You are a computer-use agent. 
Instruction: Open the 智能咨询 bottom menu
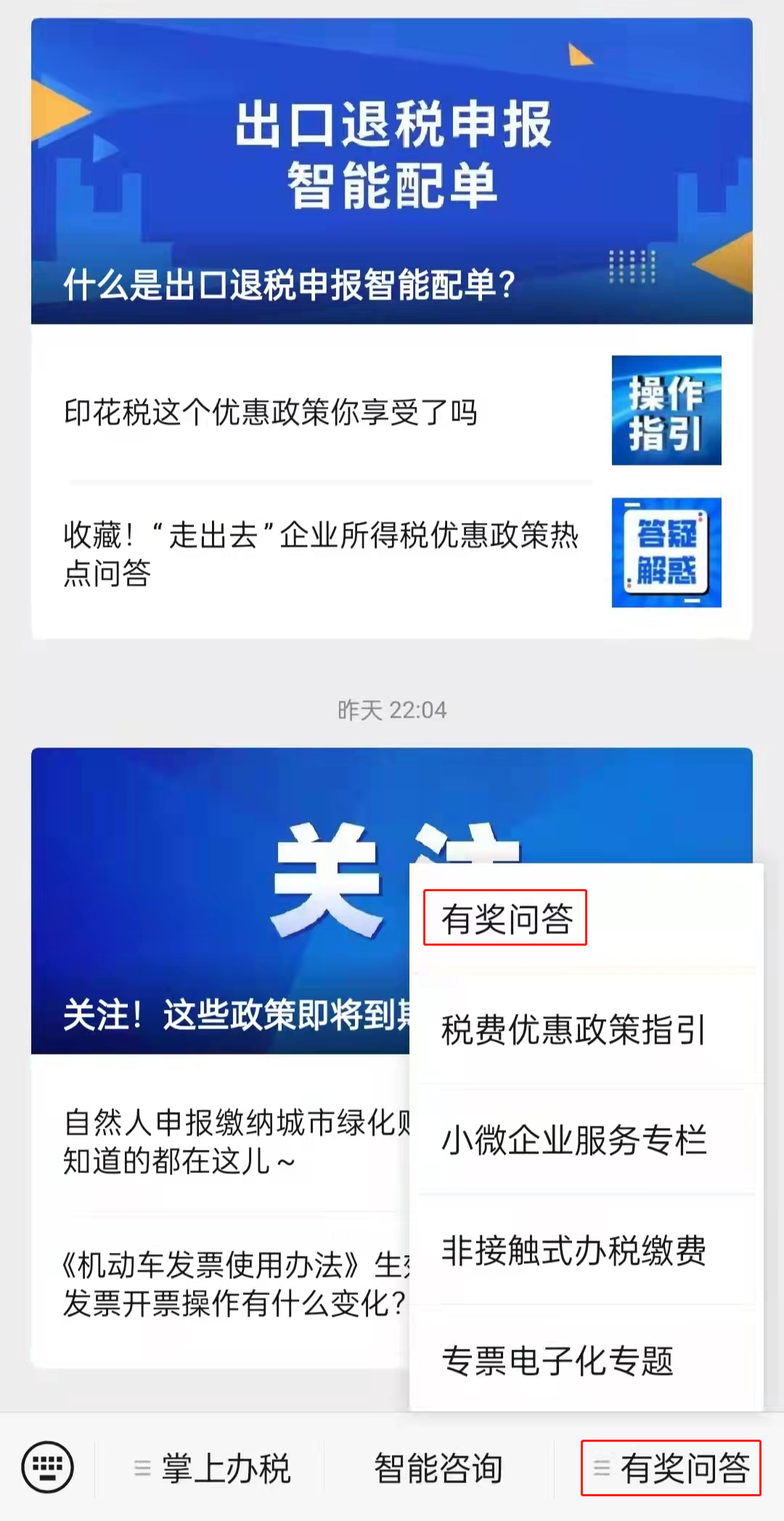pyautogui.click(x=438, y=1469)
